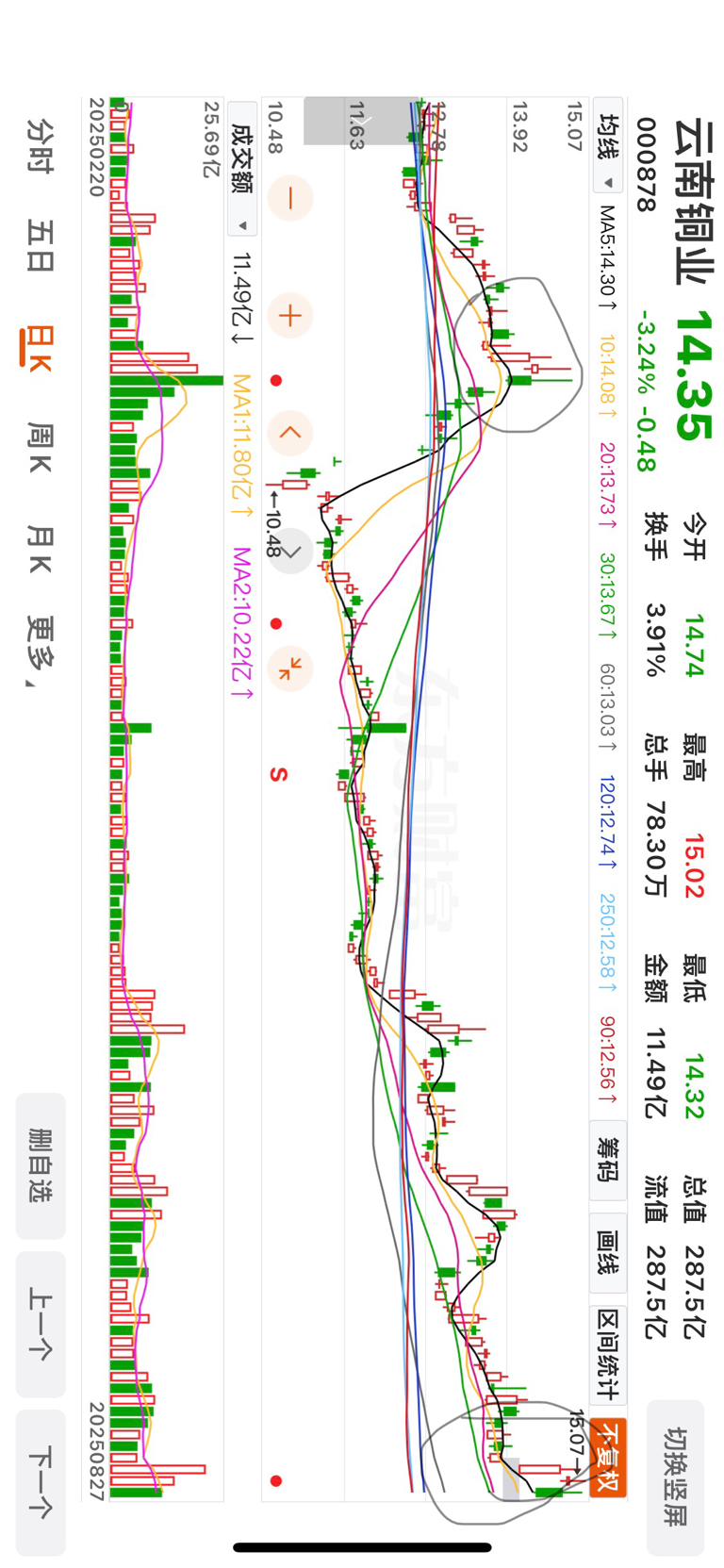The image size is (724, 1568).
Task: Tap the 画线 drawing tool
Action: pos(608,1252)
